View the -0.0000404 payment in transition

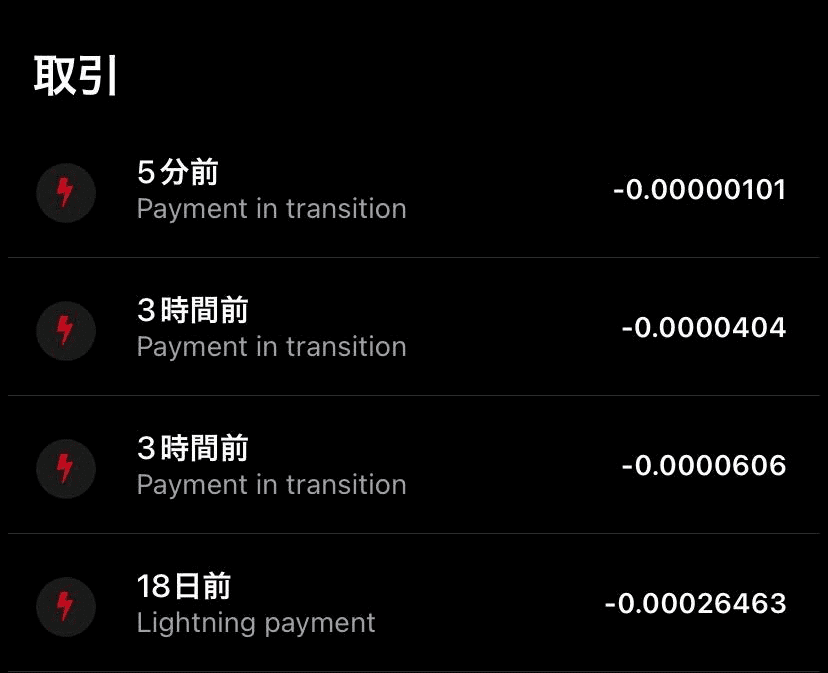[413, 328]
